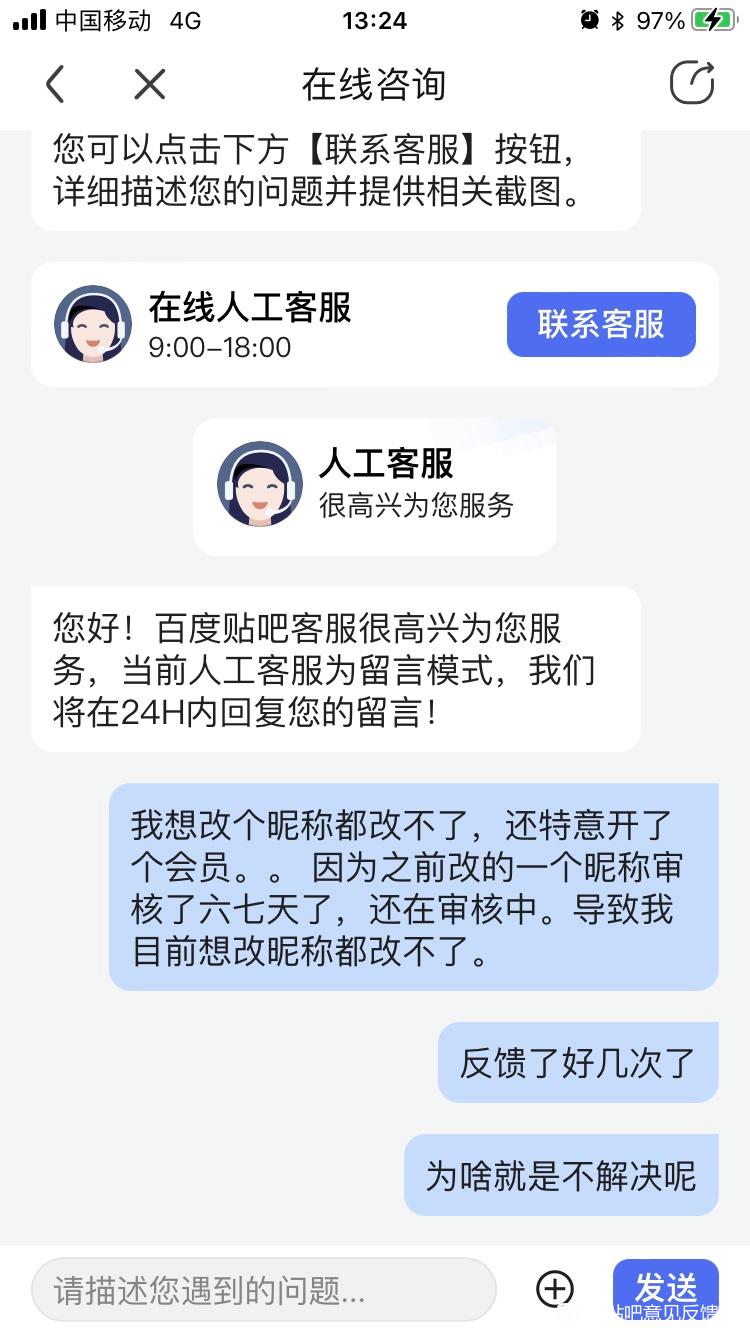The image size is (750, 1334).
Task: Tap the share icon in top bar
Action: (x=692, y=83)
